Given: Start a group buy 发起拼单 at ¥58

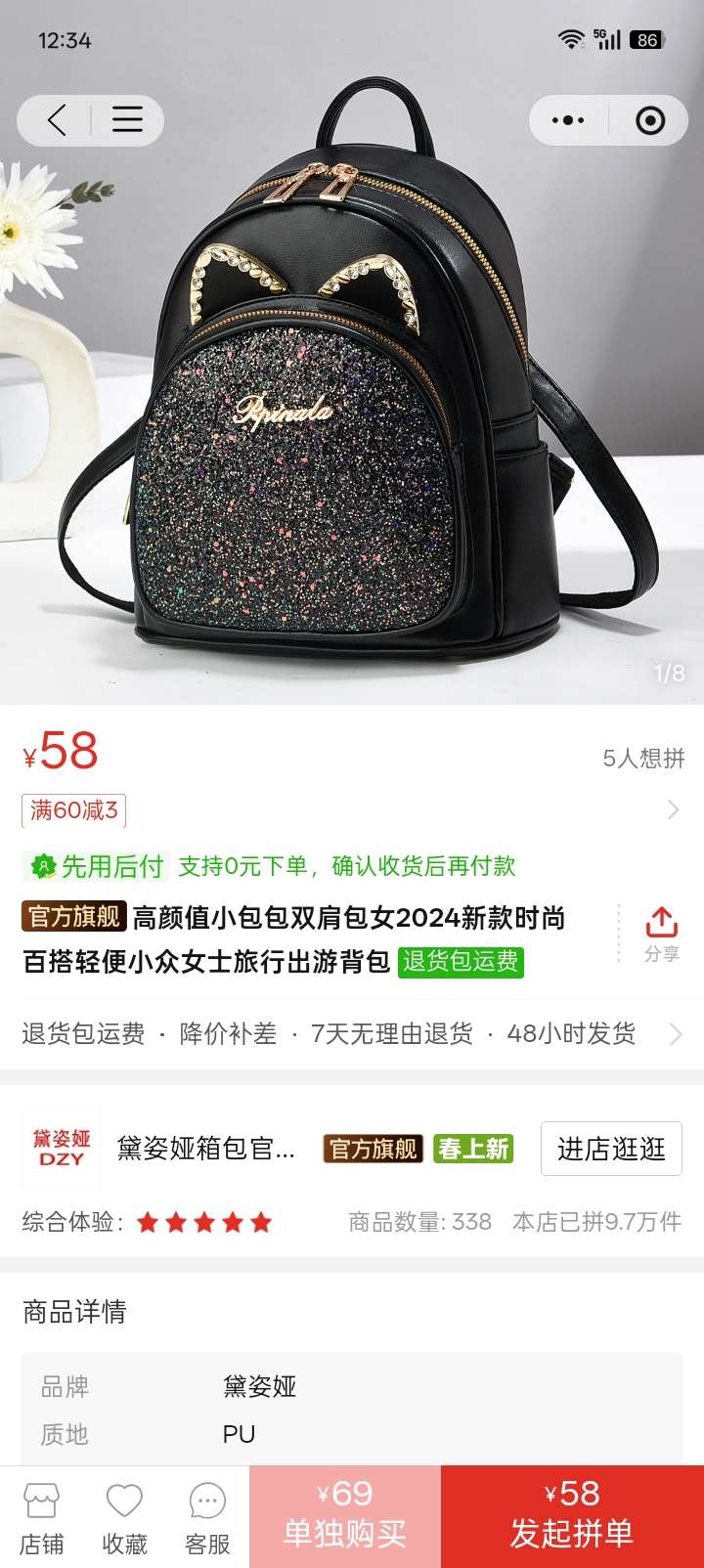Looking at the screenshot, I should tap(572, 1517).
